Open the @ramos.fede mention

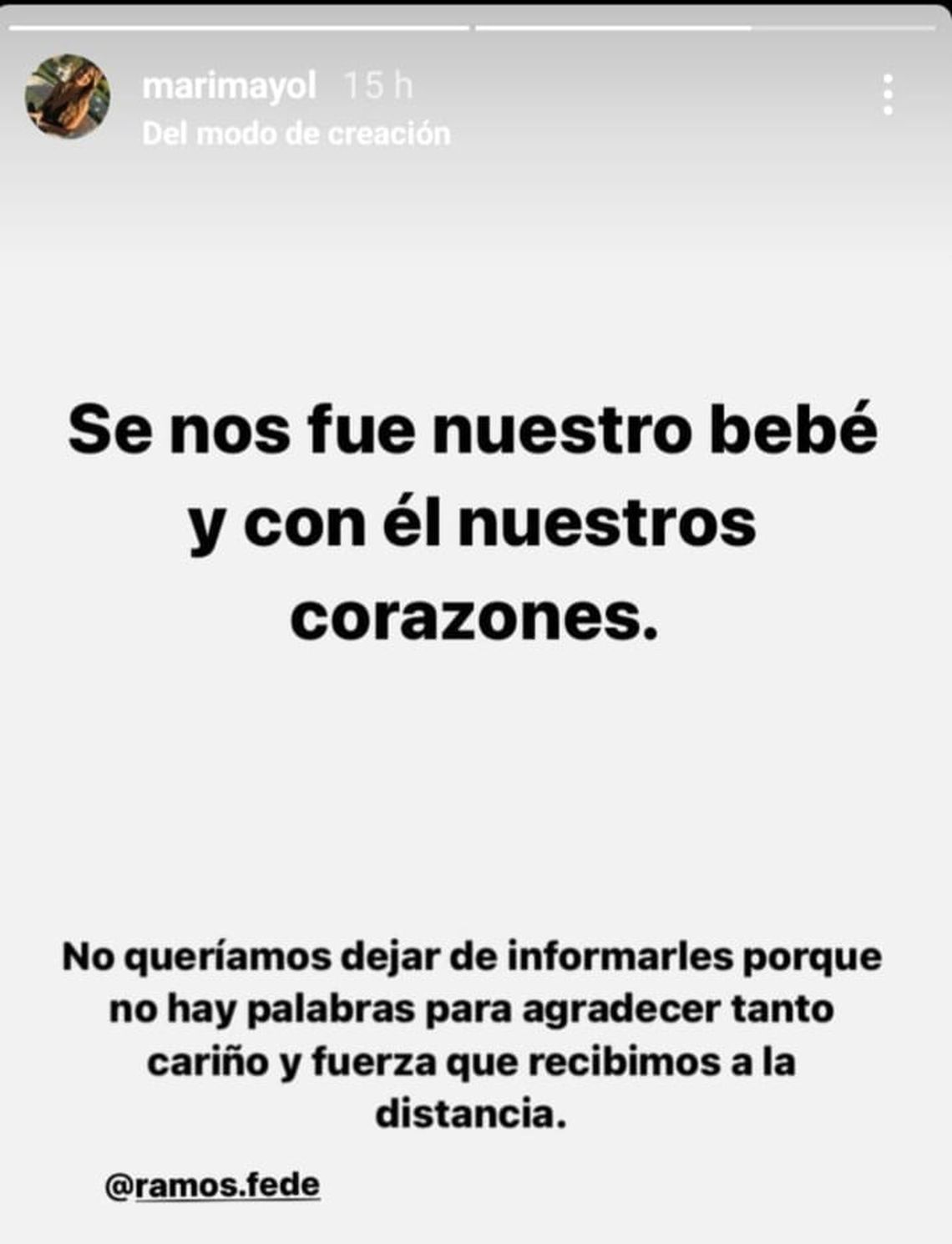[213, 1185]
